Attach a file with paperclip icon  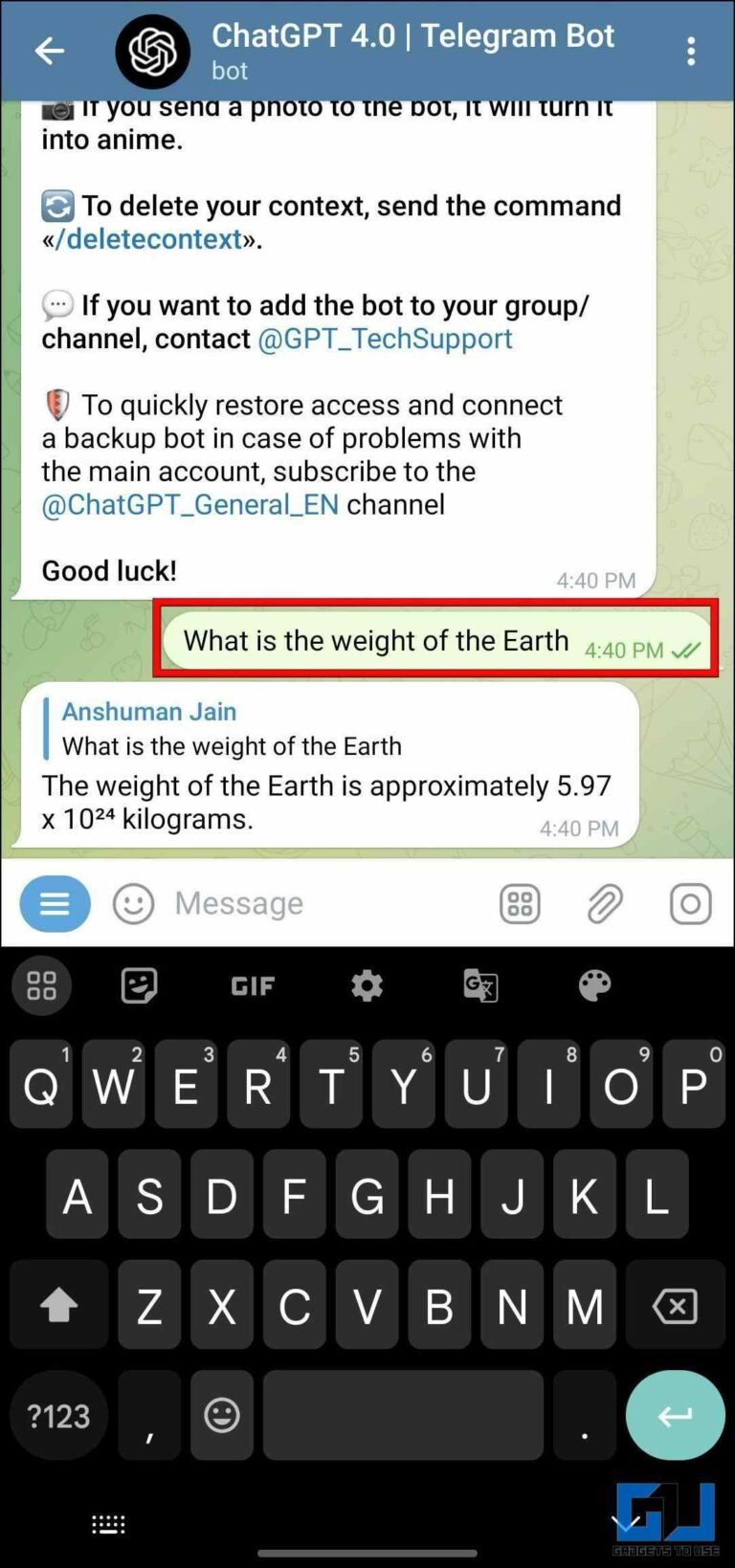(x=605, y=904)
